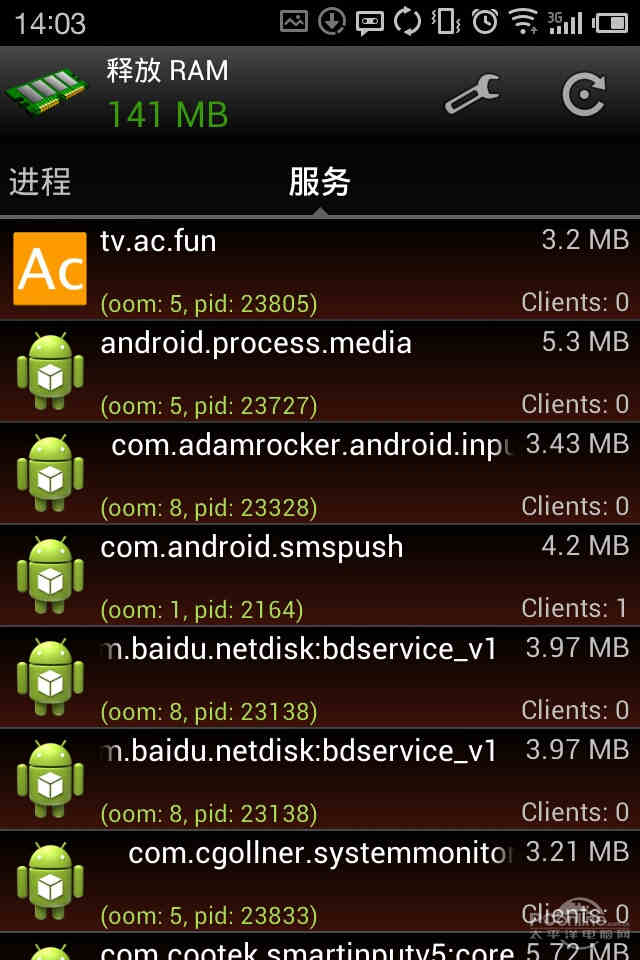Open com.cootek.smartinputv5:core service row
The image size is (640, 960).
click(320, 948)
